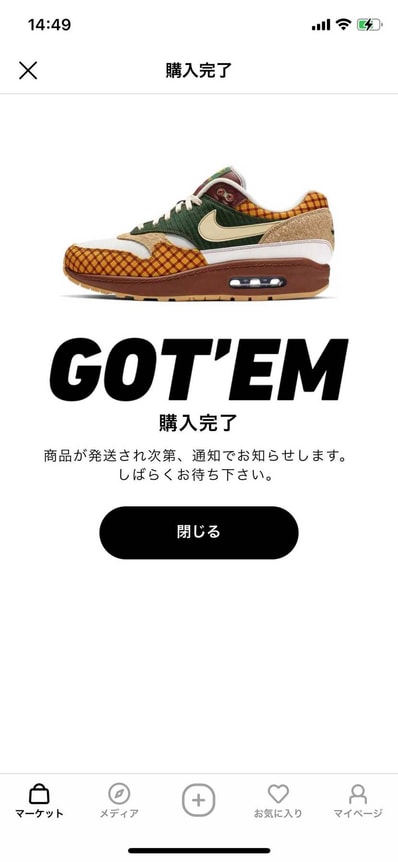
Task: Close the purchase complete screen with X
Action: coord(28,70)
